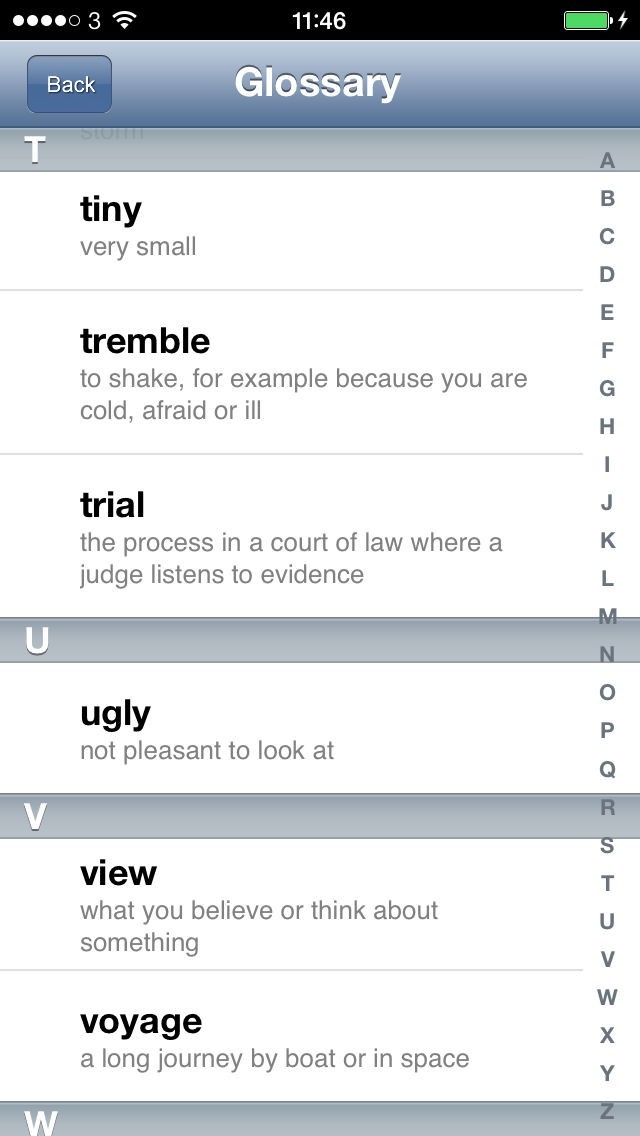Jump to letter P in index
This screenshot has width=640, height=1136.
pos(607,730)
